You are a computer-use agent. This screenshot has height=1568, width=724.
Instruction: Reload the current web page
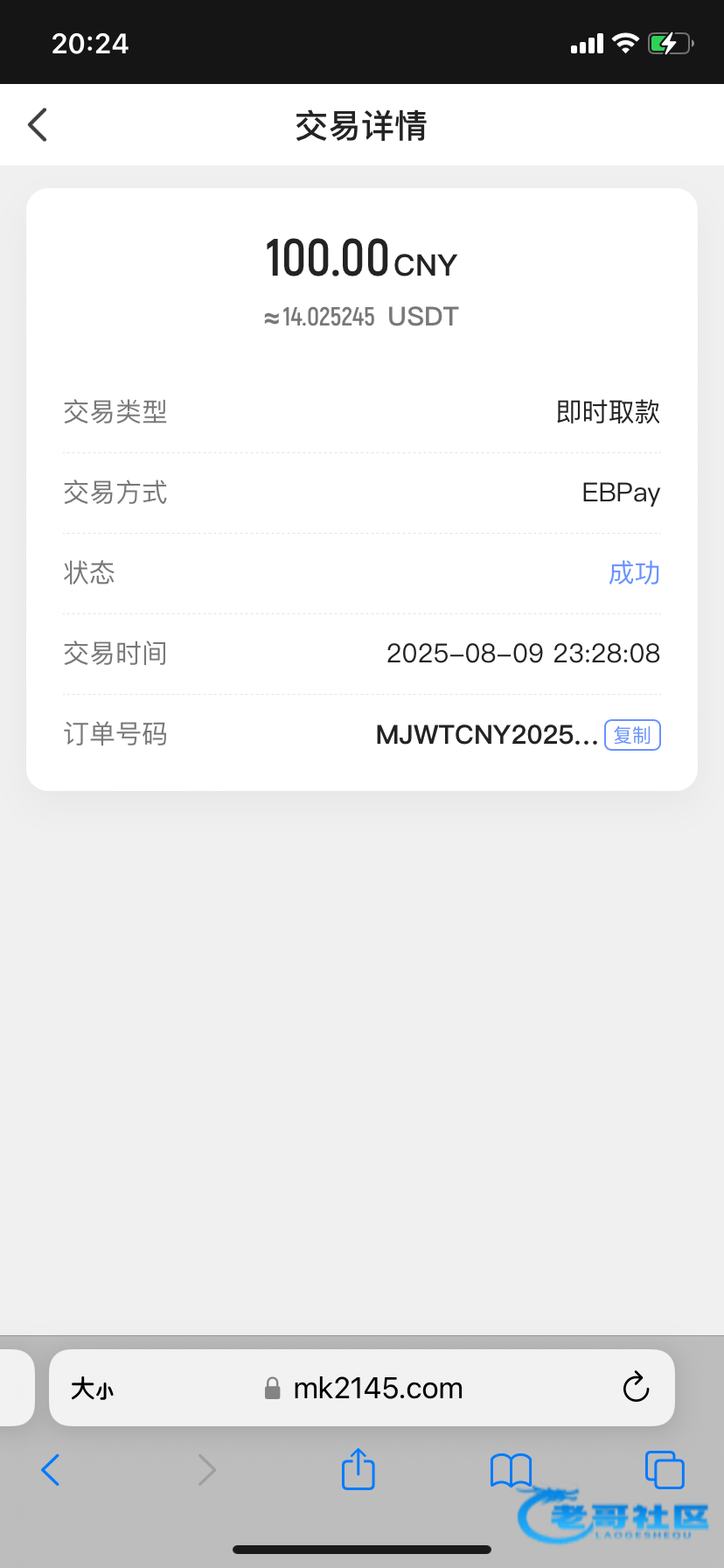click(x=636, y=1387)
